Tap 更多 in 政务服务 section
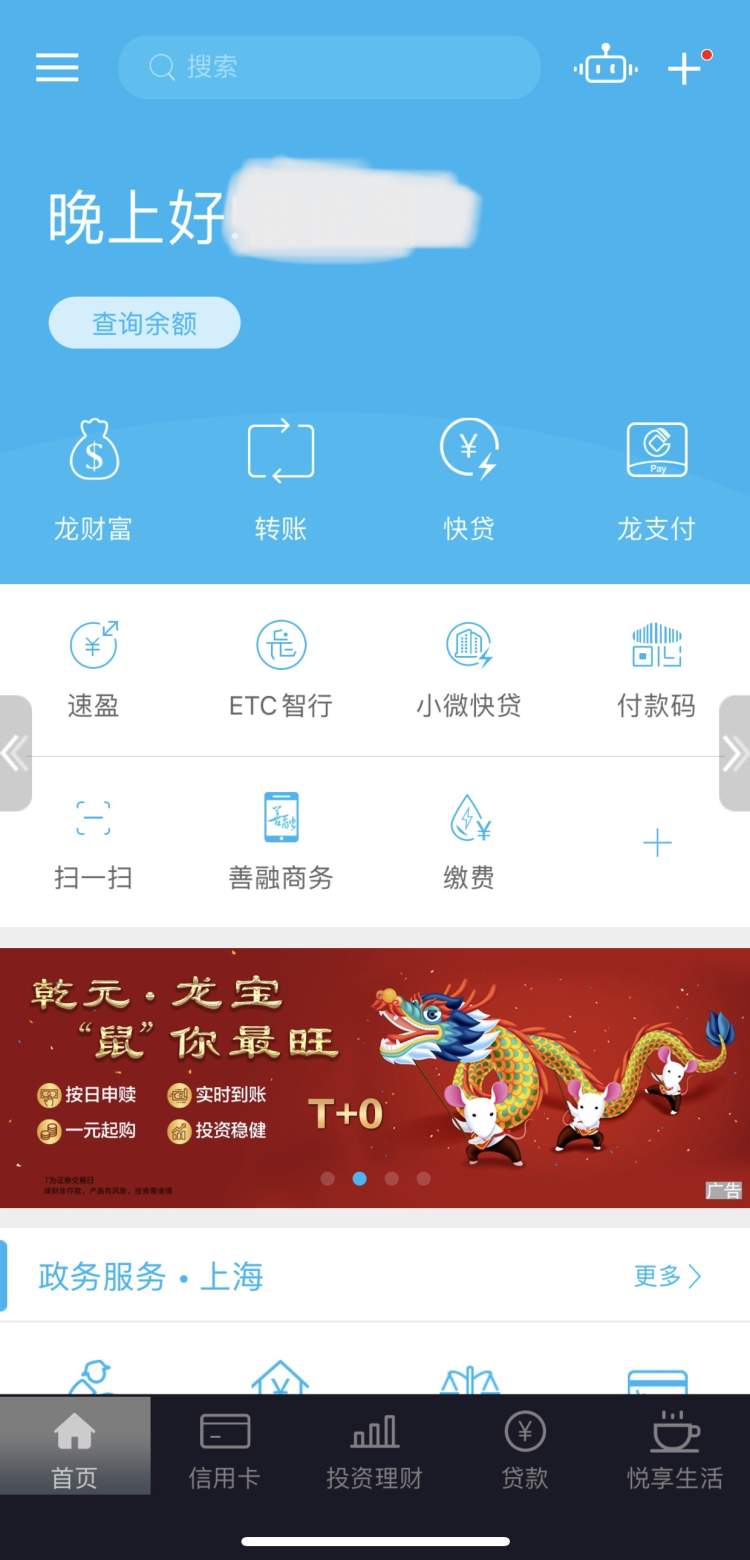 point(667,1276)
